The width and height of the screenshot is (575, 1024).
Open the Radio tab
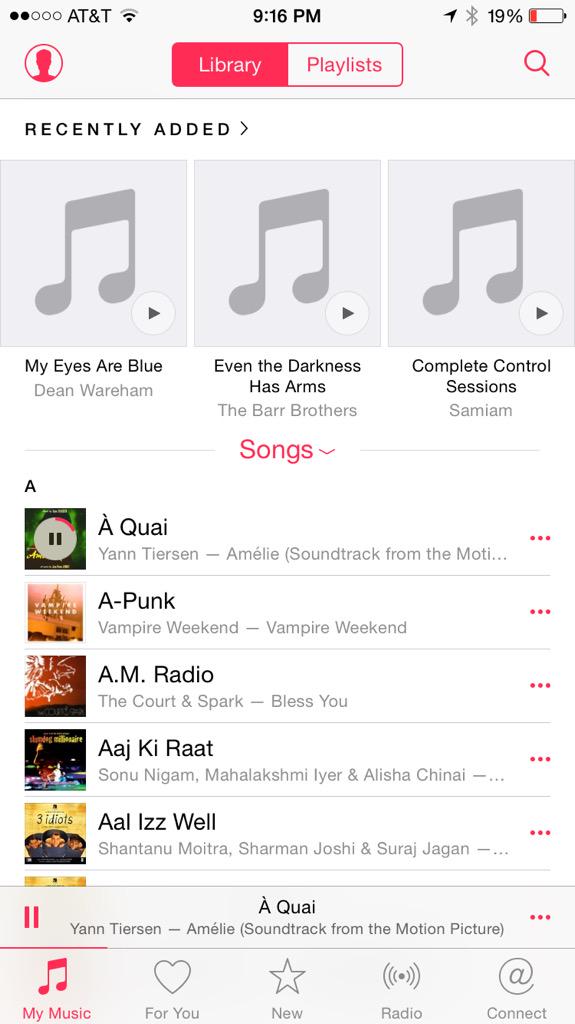(401, 988)
